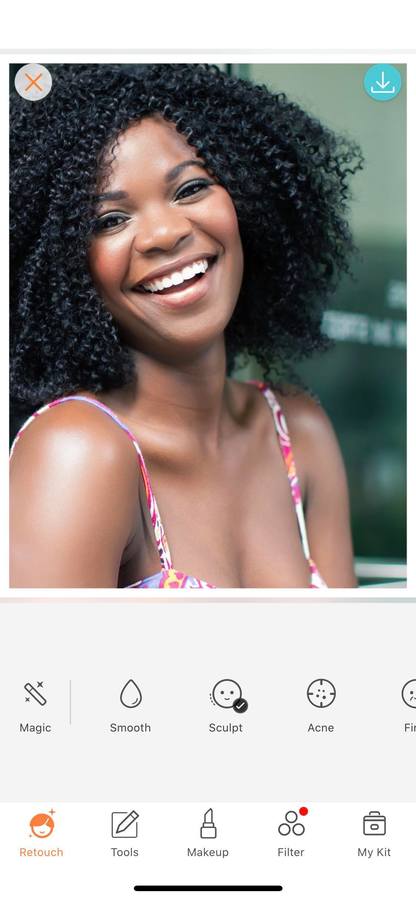This screenshot has width=416, height=900.
Task: Select the Smooth tool
Action: pyautogui.click(x=130, y=707)
